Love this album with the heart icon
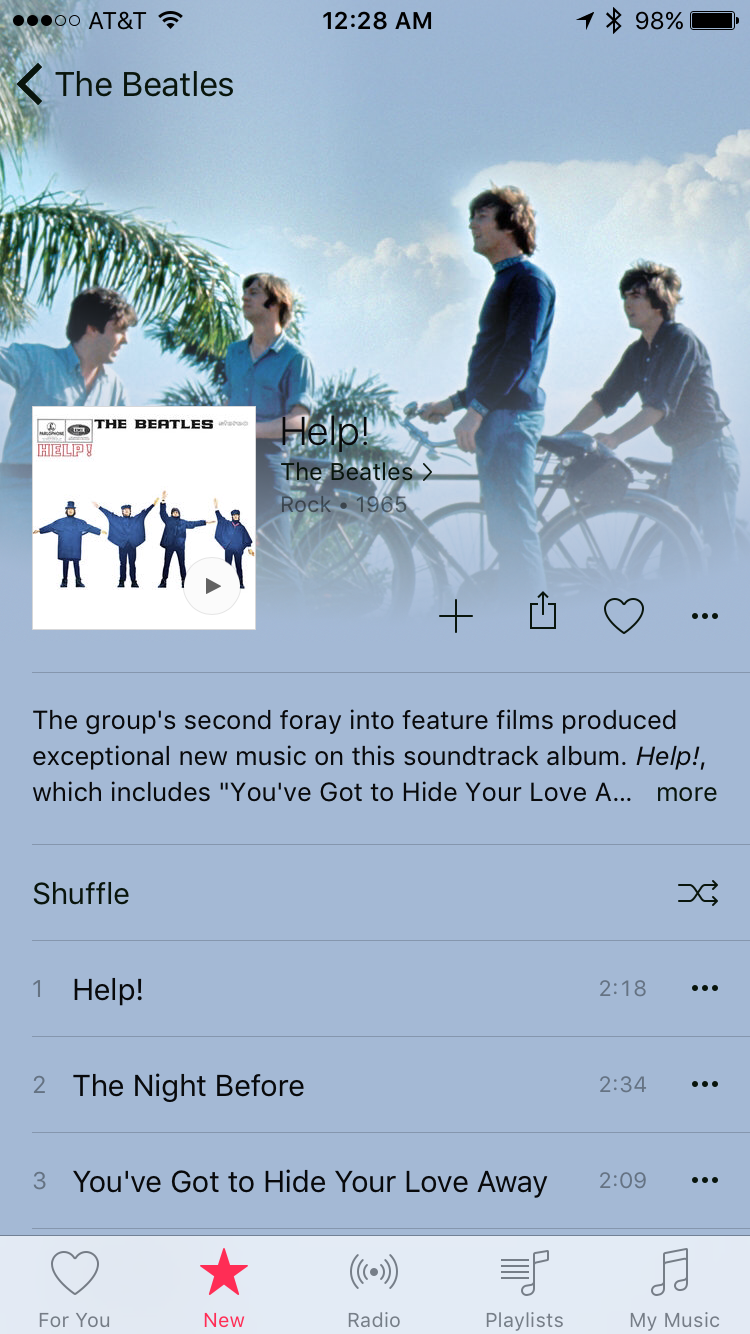Image resolution: width=750 pixels, height=1334 pixels. point(624,616)
